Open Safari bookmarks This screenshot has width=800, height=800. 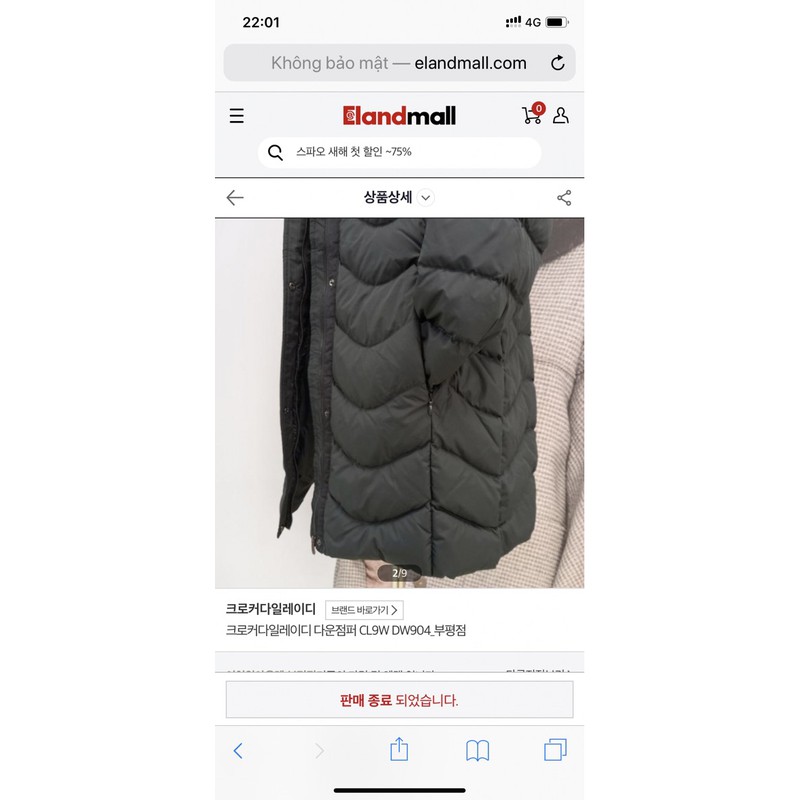click(478, 750)
